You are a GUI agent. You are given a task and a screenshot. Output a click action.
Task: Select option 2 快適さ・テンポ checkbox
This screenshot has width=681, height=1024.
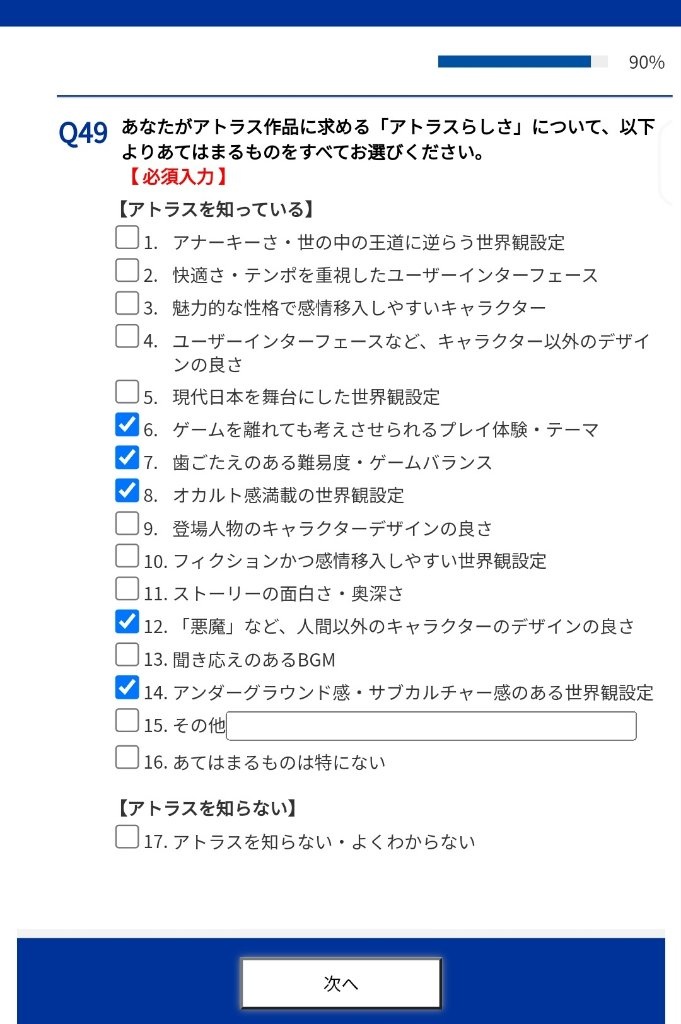point(127,271)
